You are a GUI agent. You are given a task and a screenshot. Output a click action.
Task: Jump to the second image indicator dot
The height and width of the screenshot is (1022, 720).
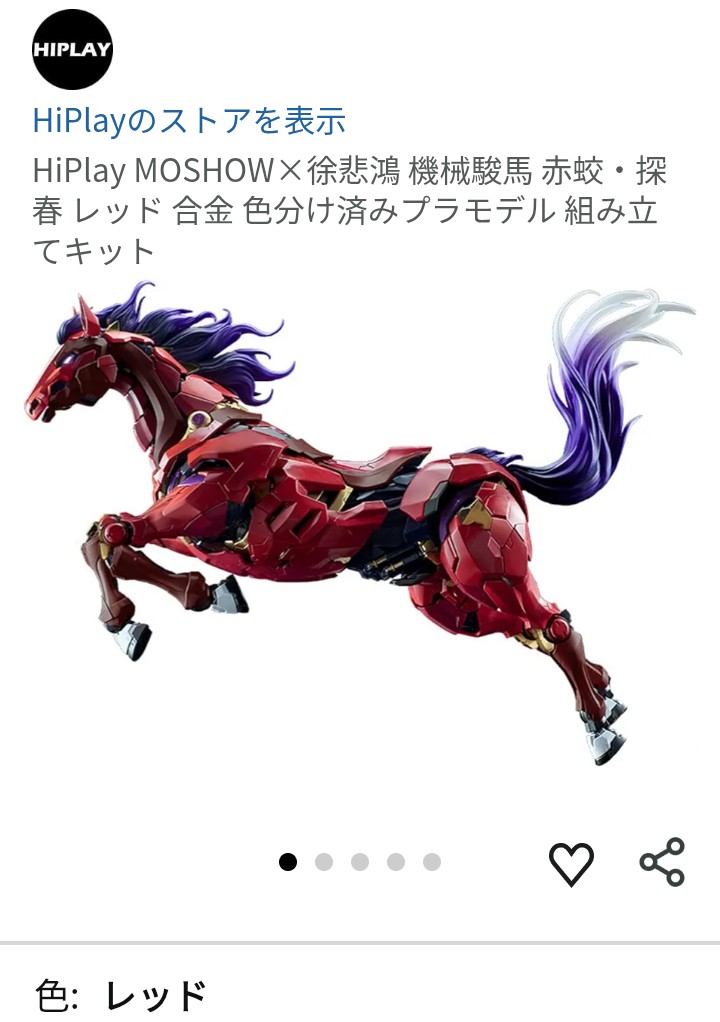pyautogui.click(x=324, y=862)
